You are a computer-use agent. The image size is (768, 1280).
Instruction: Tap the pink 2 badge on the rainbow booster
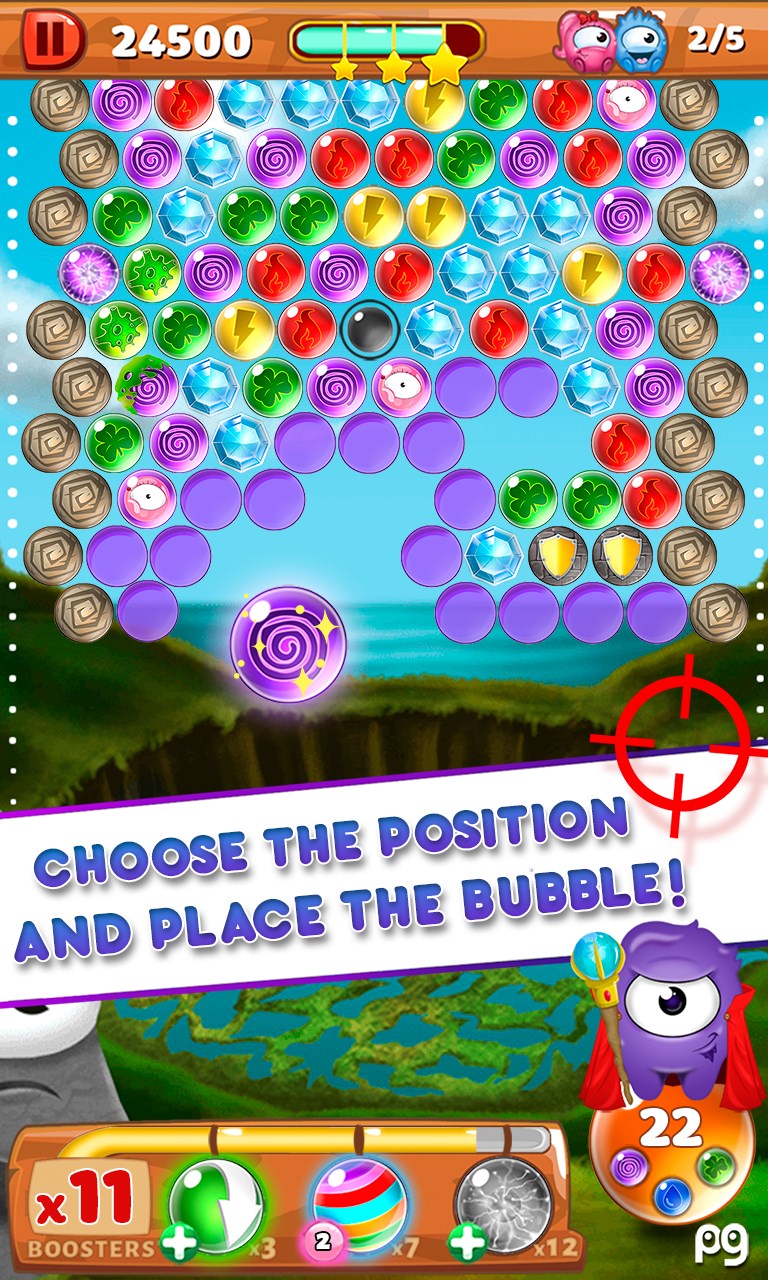(322, 1242)
